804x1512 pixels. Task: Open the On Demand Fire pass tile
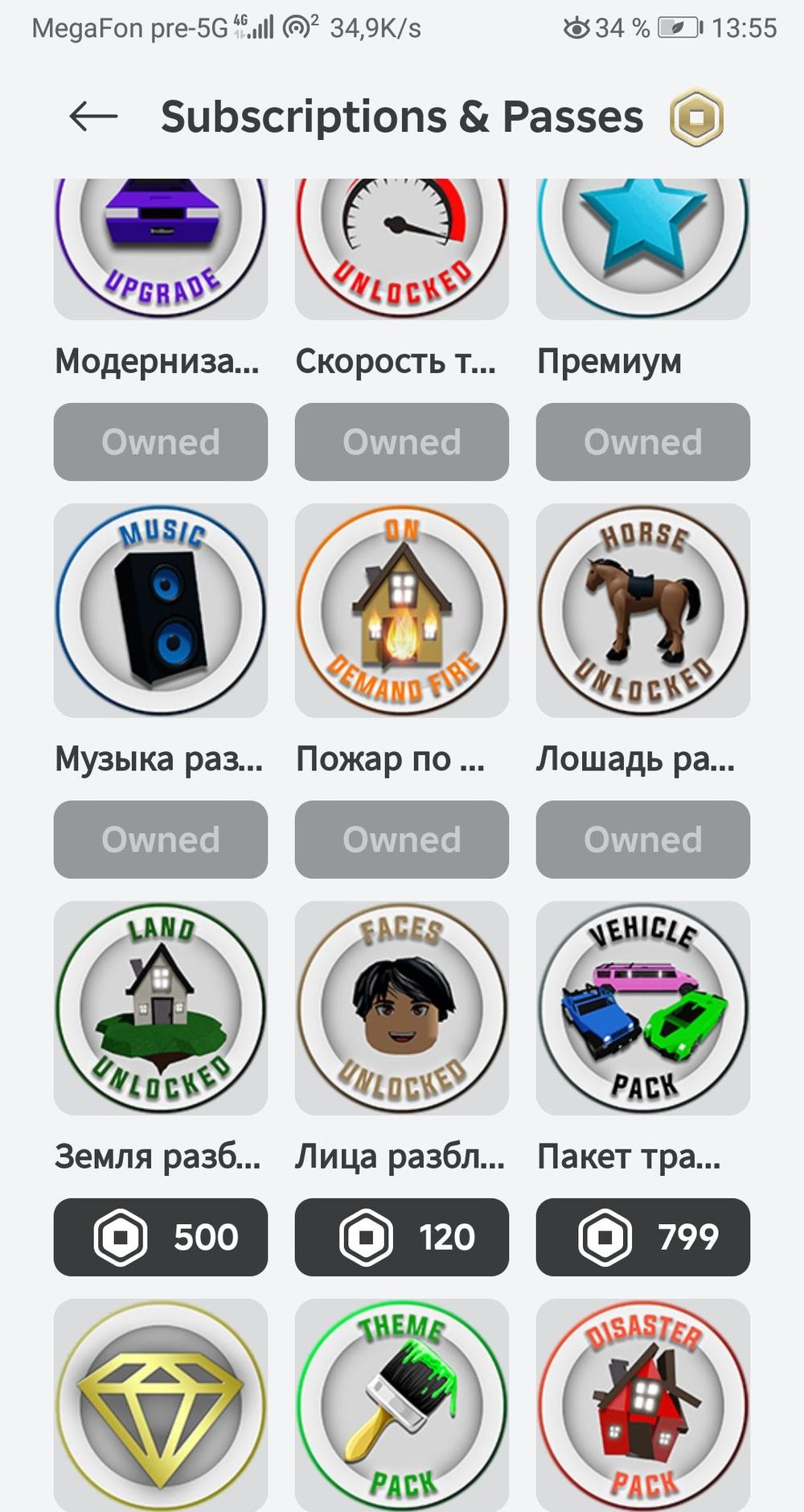pos(402,610)
